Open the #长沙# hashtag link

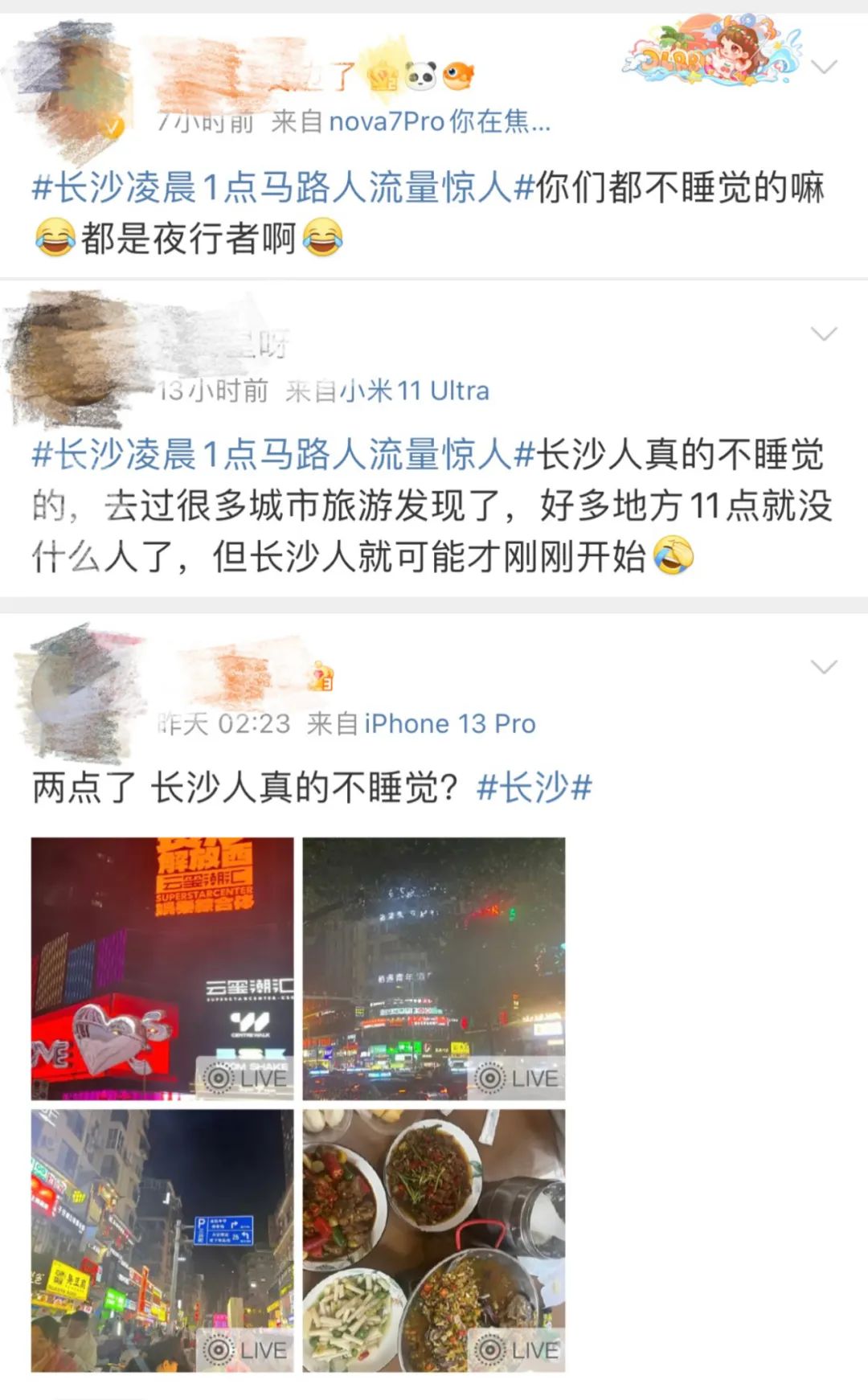(x=534, y=787)
